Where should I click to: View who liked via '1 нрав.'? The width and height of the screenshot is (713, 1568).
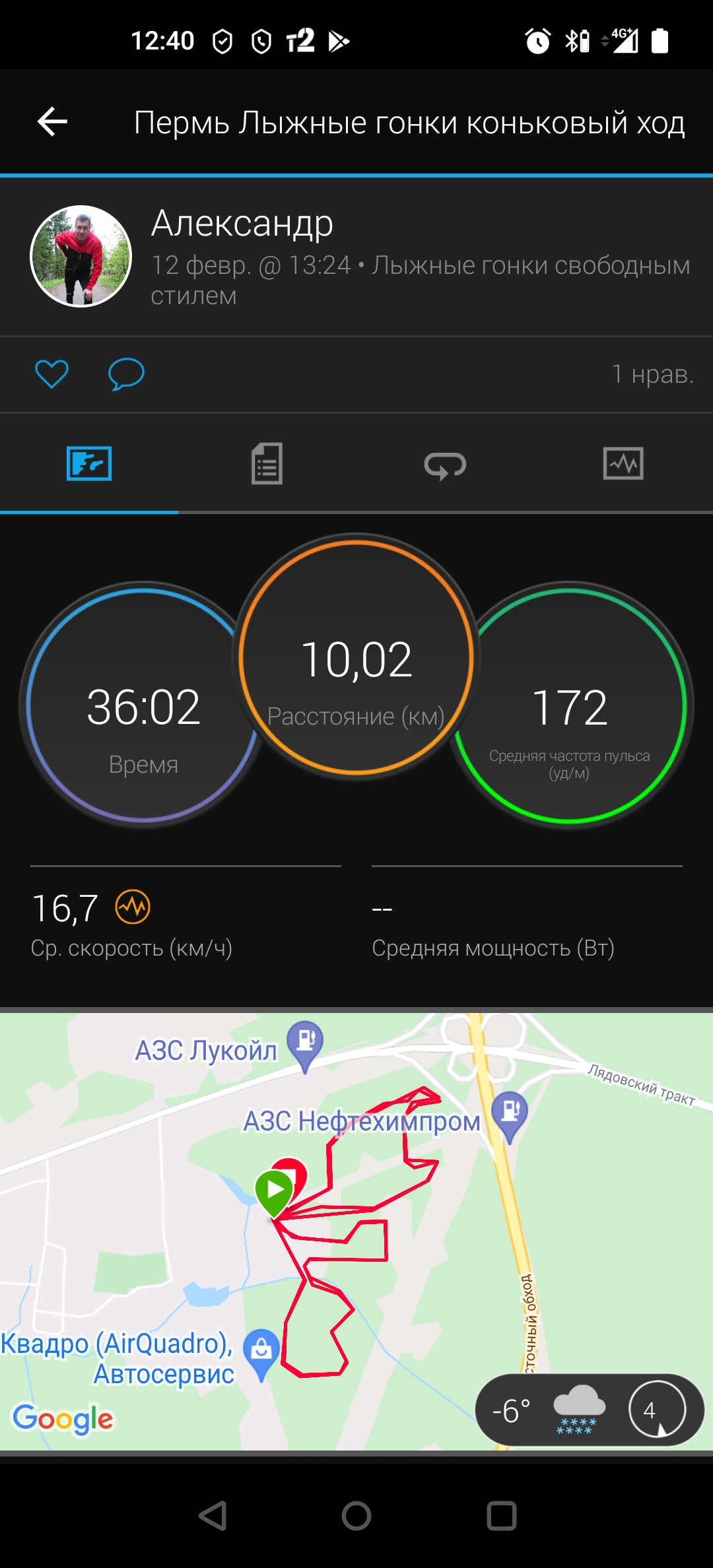click(652, 374)
